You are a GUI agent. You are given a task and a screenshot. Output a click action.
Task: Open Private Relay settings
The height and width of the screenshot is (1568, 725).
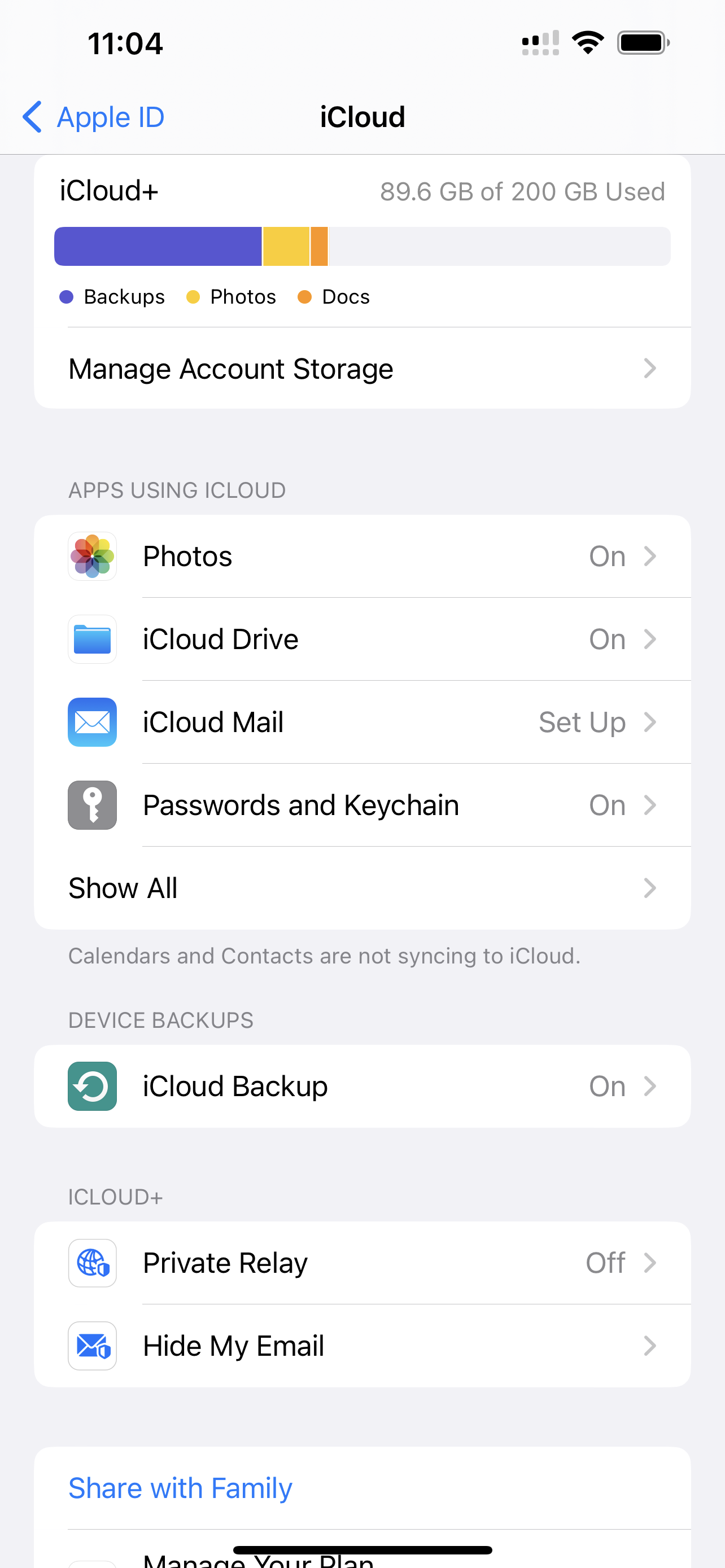pos(362,1263)
